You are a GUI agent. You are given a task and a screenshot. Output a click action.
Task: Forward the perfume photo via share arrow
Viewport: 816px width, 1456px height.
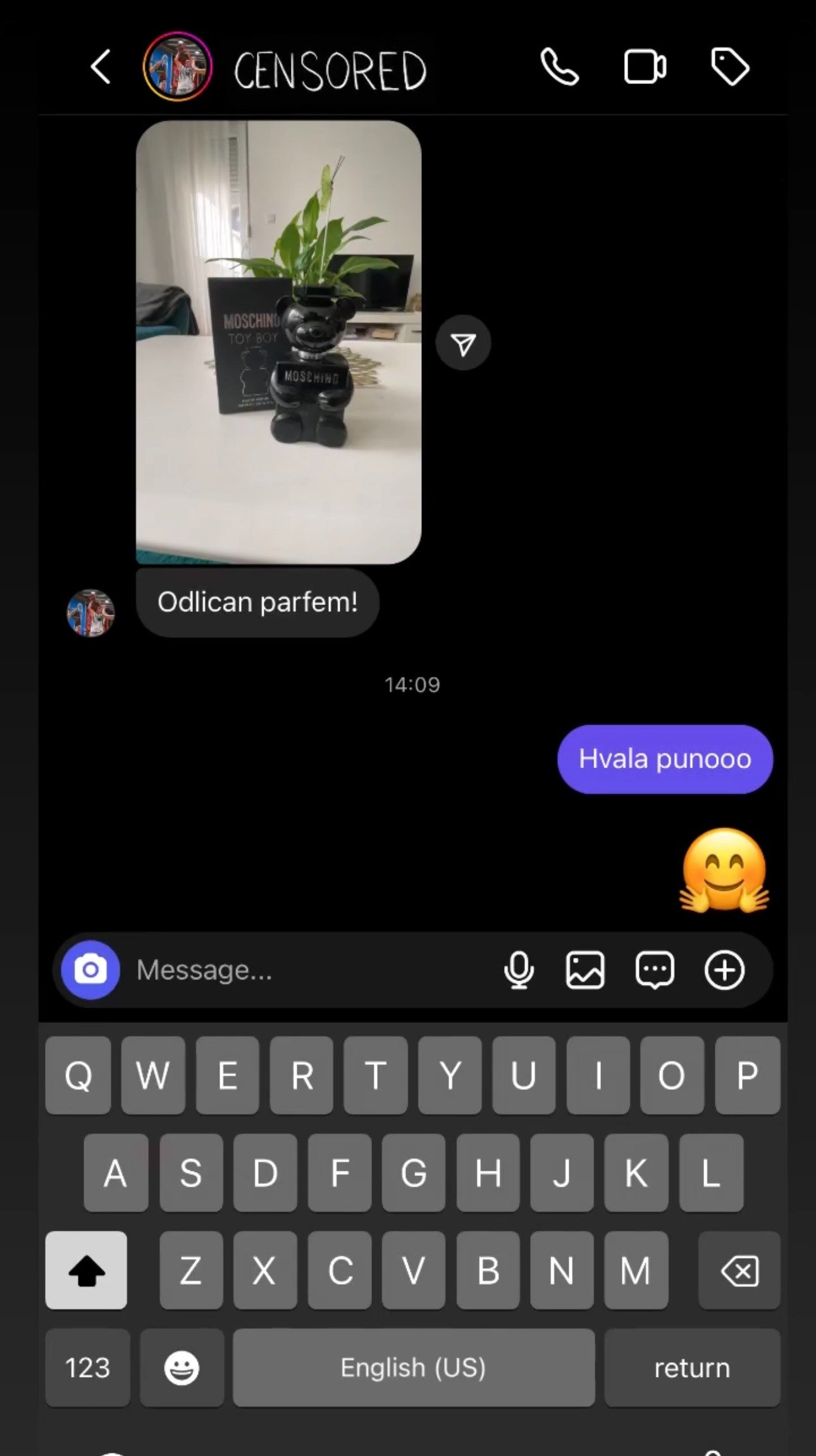click(x=463, y=343)
